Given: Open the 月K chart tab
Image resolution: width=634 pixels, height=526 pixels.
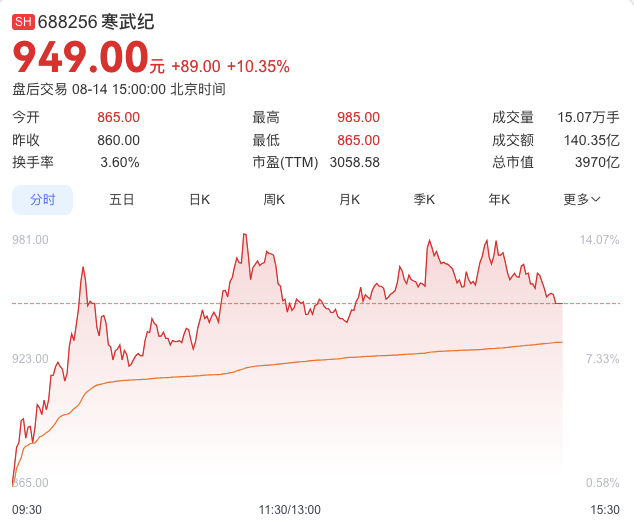Looking at the screenshot, I should click(349, 199).
